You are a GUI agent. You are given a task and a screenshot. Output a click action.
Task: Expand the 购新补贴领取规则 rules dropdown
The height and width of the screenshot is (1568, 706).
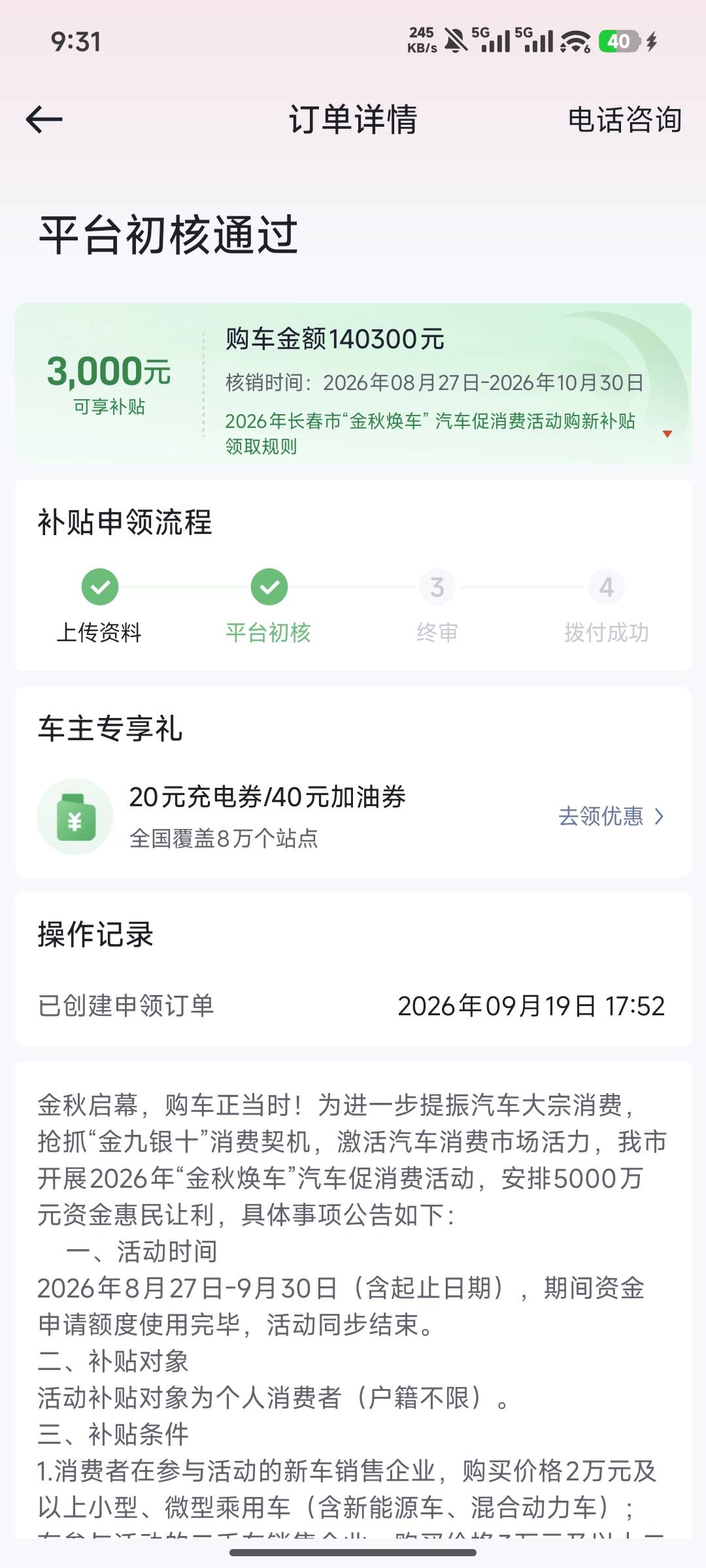tap(667, 434)
